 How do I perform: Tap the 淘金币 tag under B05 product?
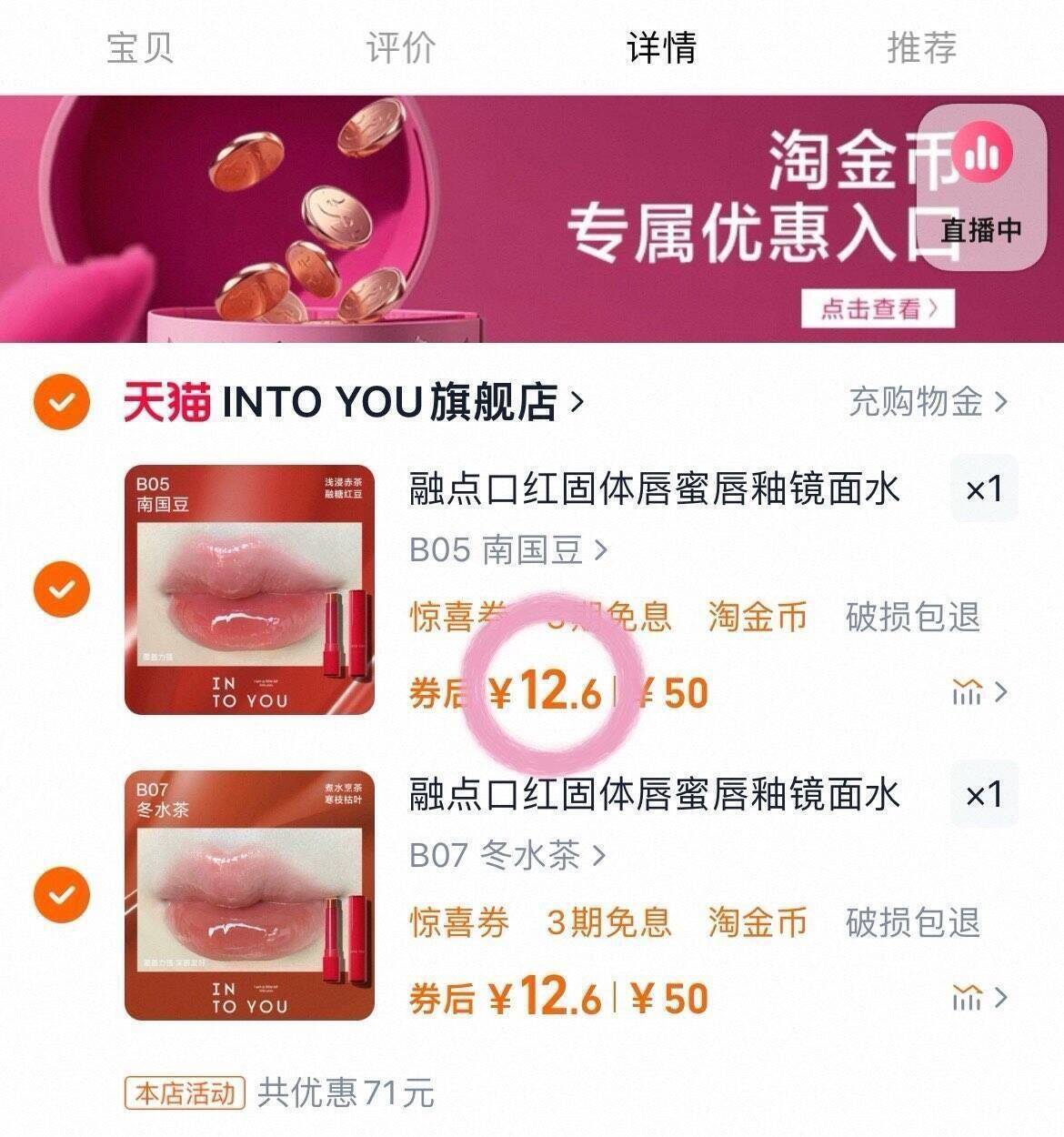click(758, 617)
